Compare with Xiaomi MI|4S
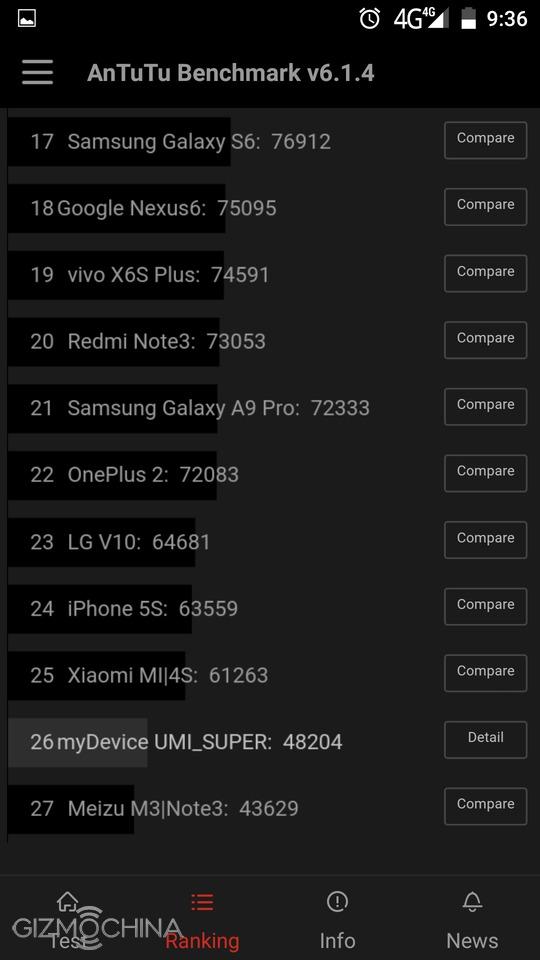 [x=486, y=673]
